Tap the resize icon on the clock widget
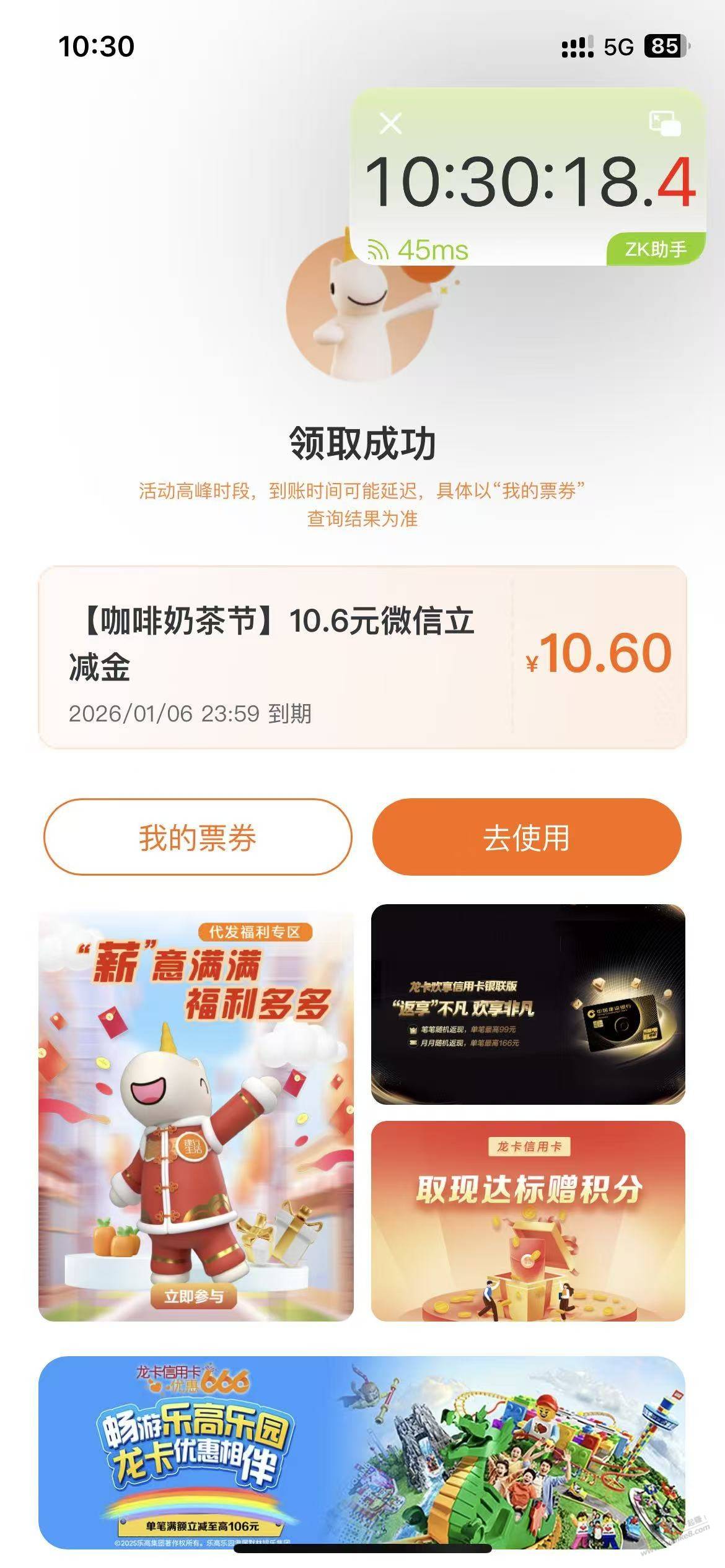This screenshot has height=1568, width=725. (x=664, y=123)
